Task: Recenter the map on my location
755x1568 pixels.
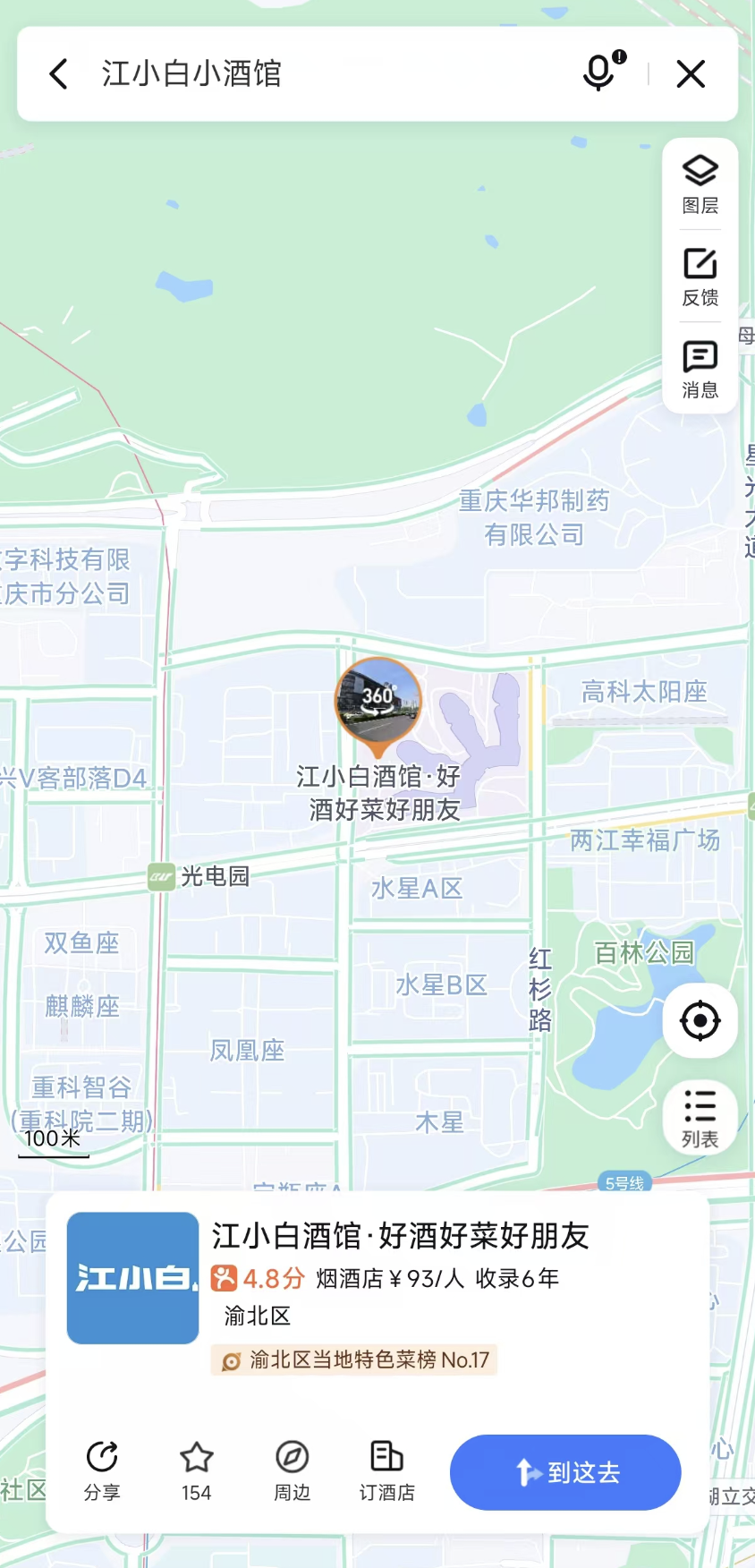Action: (x=700, y=1020)
